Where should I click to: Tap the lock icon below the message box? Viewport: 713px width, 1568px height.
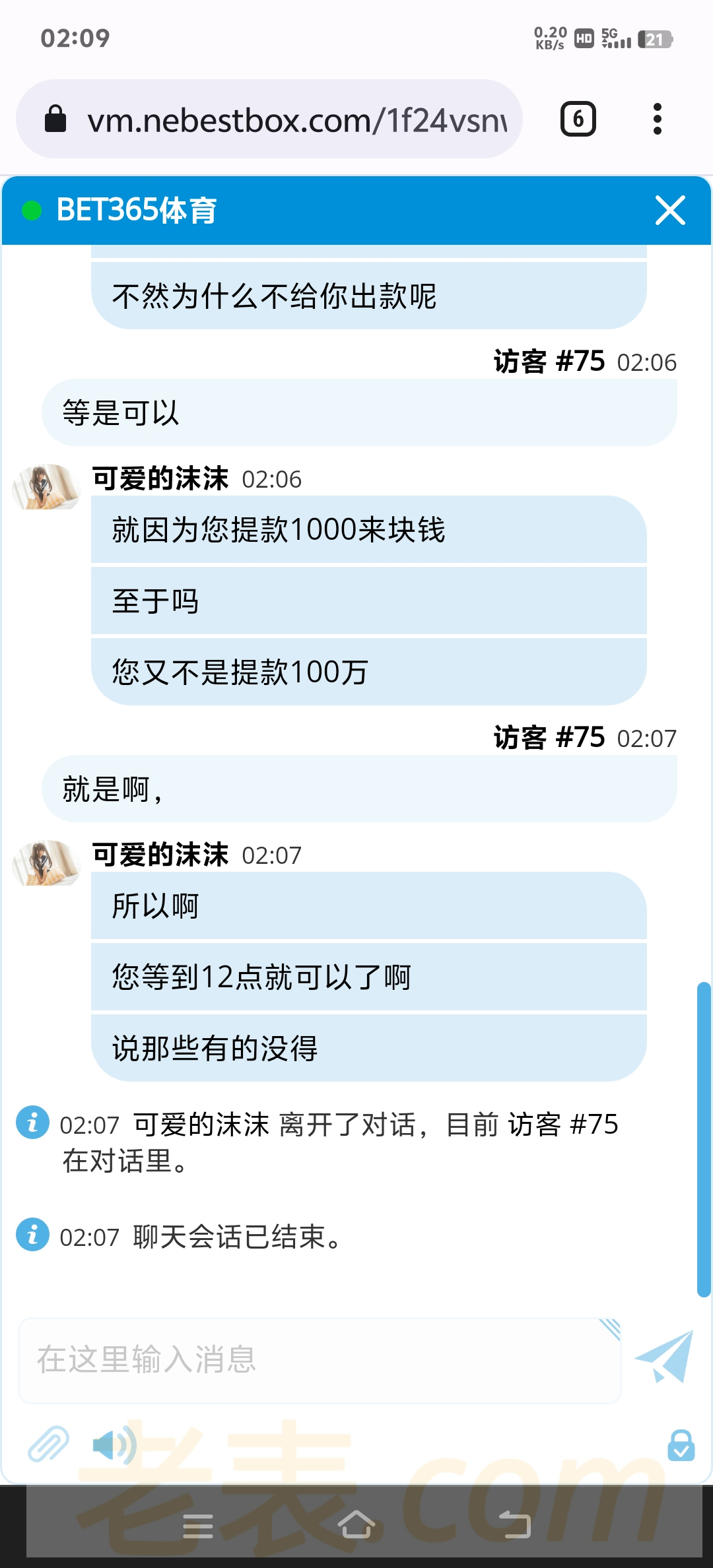point(681,1445)
